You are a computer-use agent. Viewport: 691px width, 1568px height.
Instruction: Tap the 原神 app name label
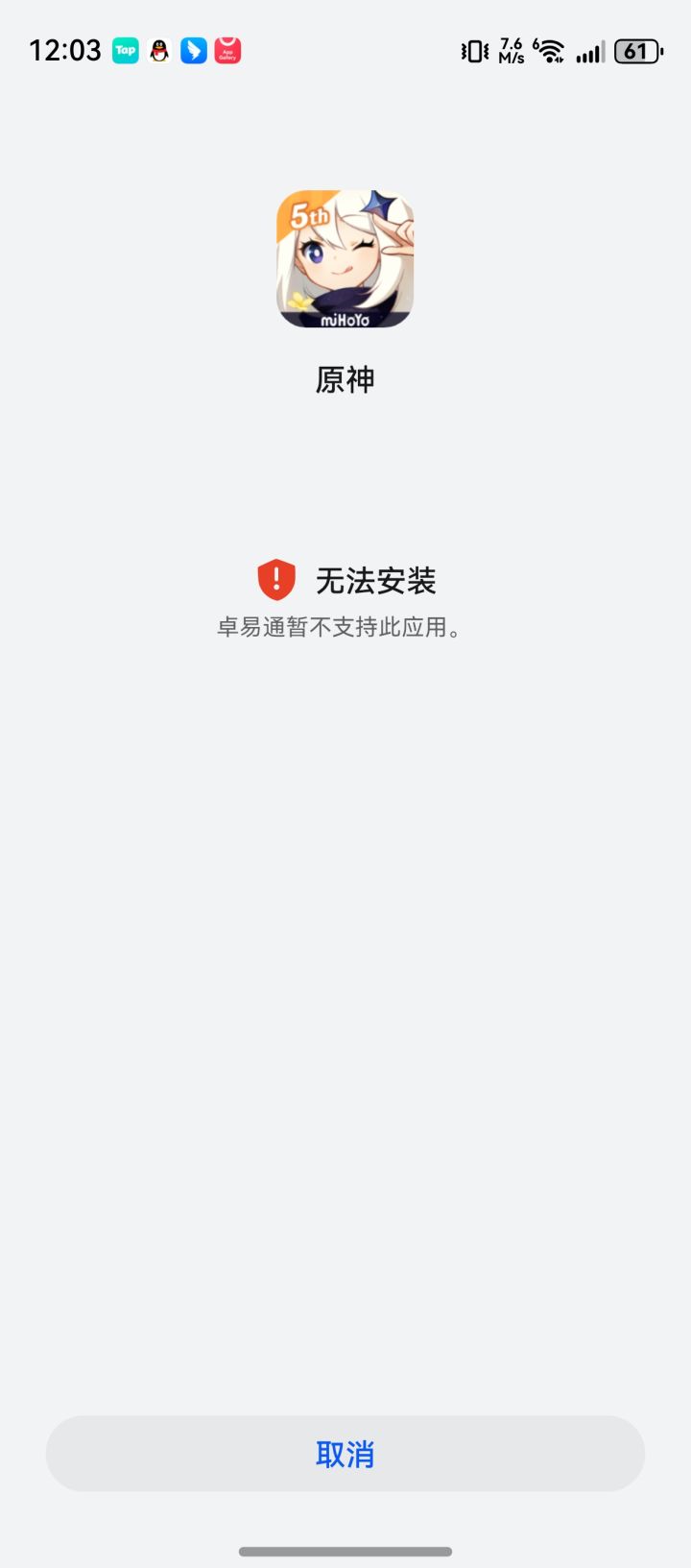click(x=345, y=380)
